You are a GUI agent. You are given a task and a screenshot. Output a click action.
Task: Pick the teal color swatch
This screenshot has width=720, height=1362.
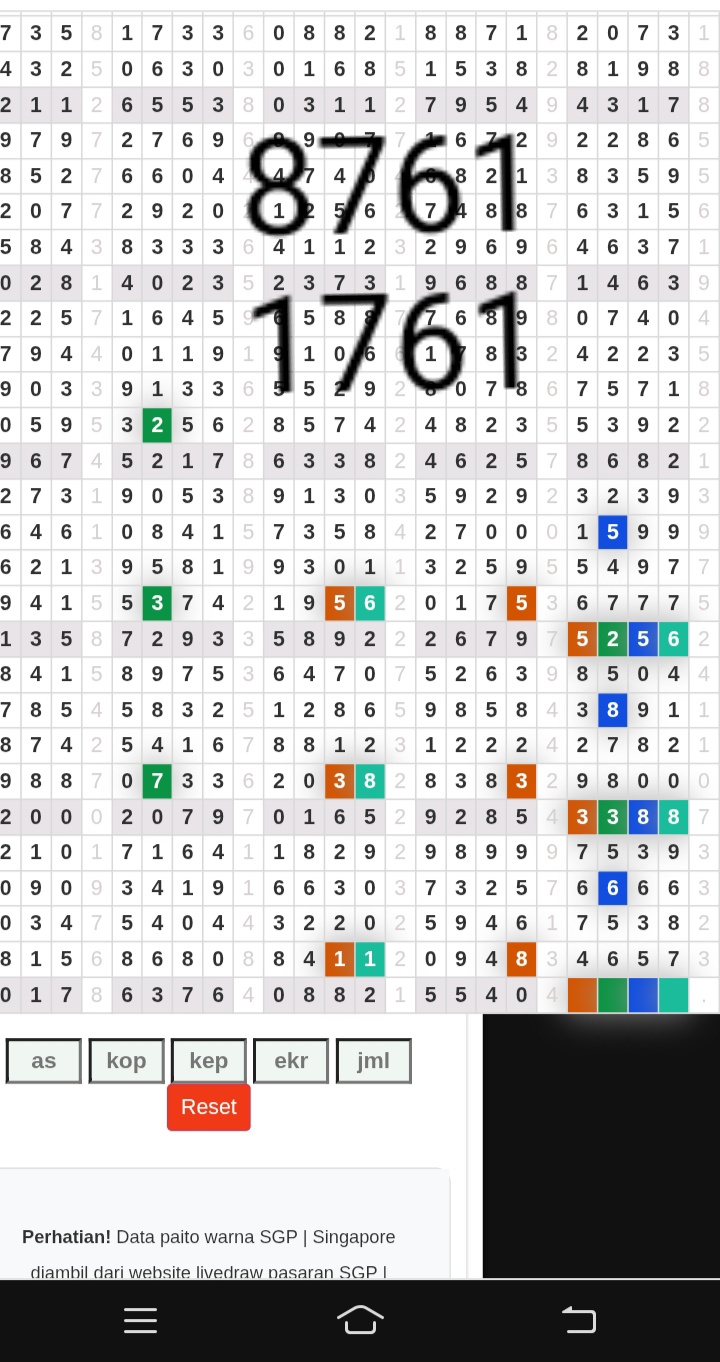pyautogui.click(x=673, y=996)
